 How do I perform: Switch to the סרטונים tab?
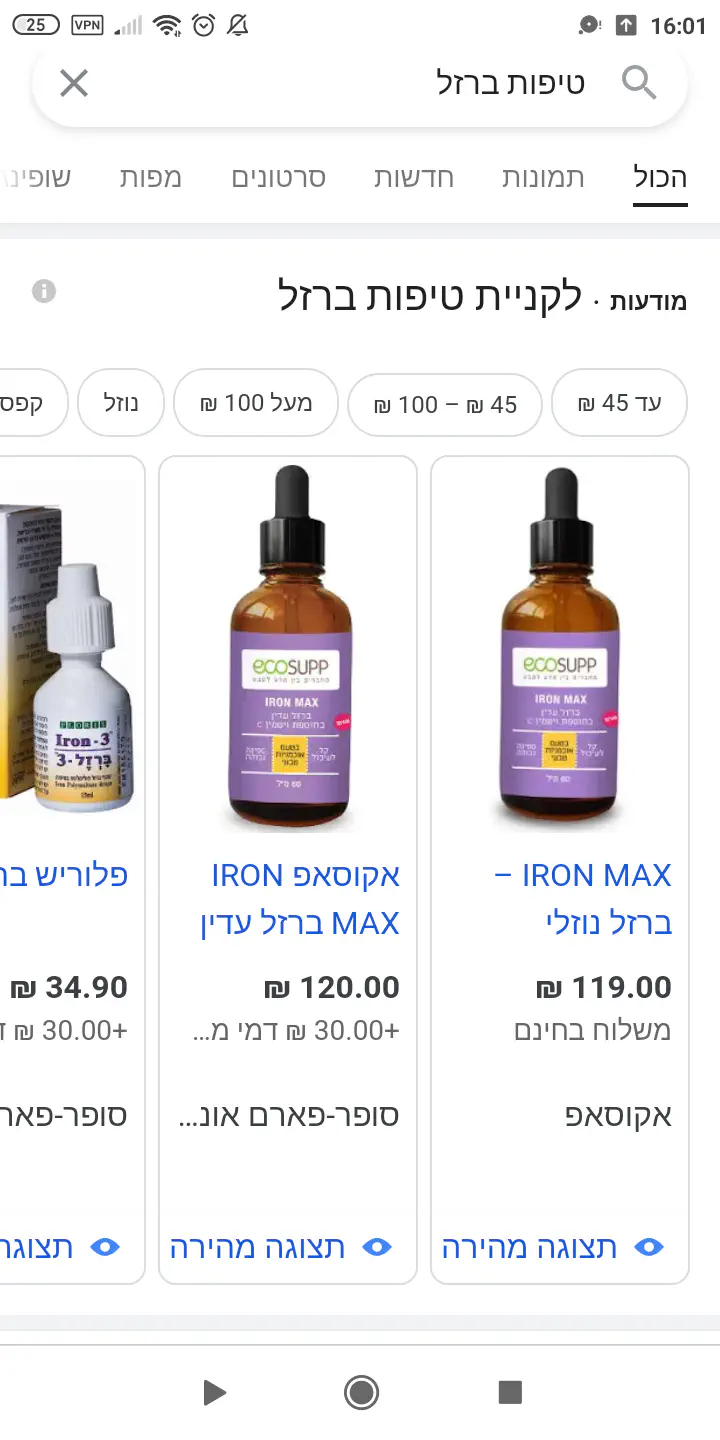(x=279, y=179)
